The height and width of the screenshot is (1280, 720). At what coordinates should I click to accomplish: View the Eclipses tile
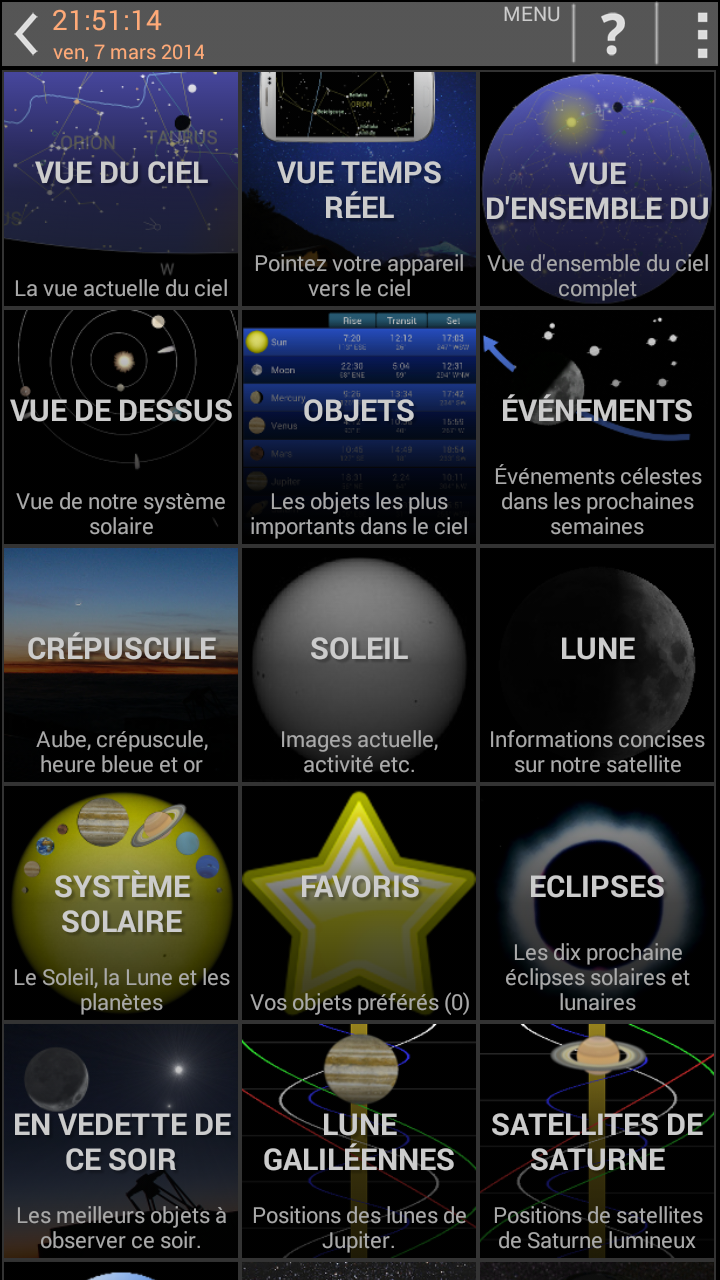pyautogui.click(x=597, y=902)
